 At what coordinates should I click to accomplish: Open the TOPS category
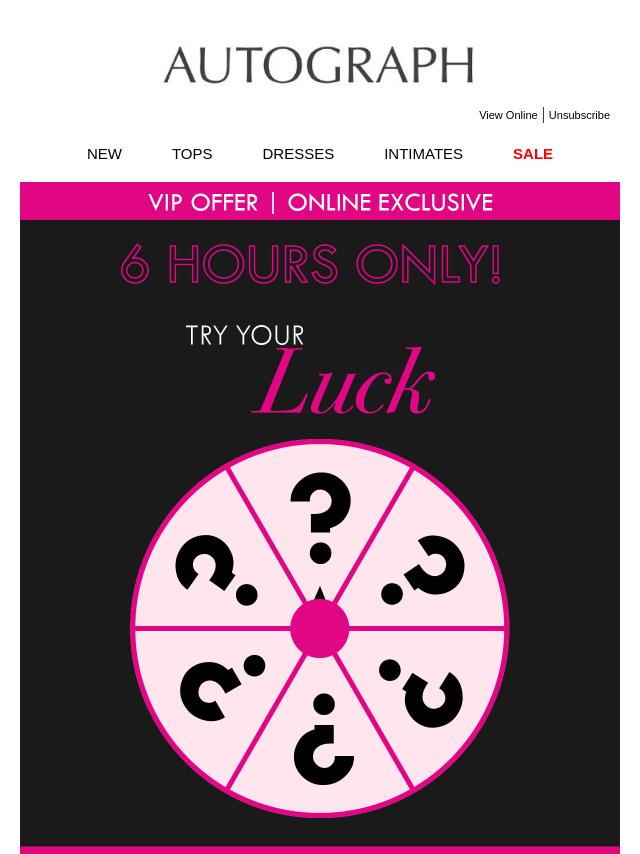point(192,153)
